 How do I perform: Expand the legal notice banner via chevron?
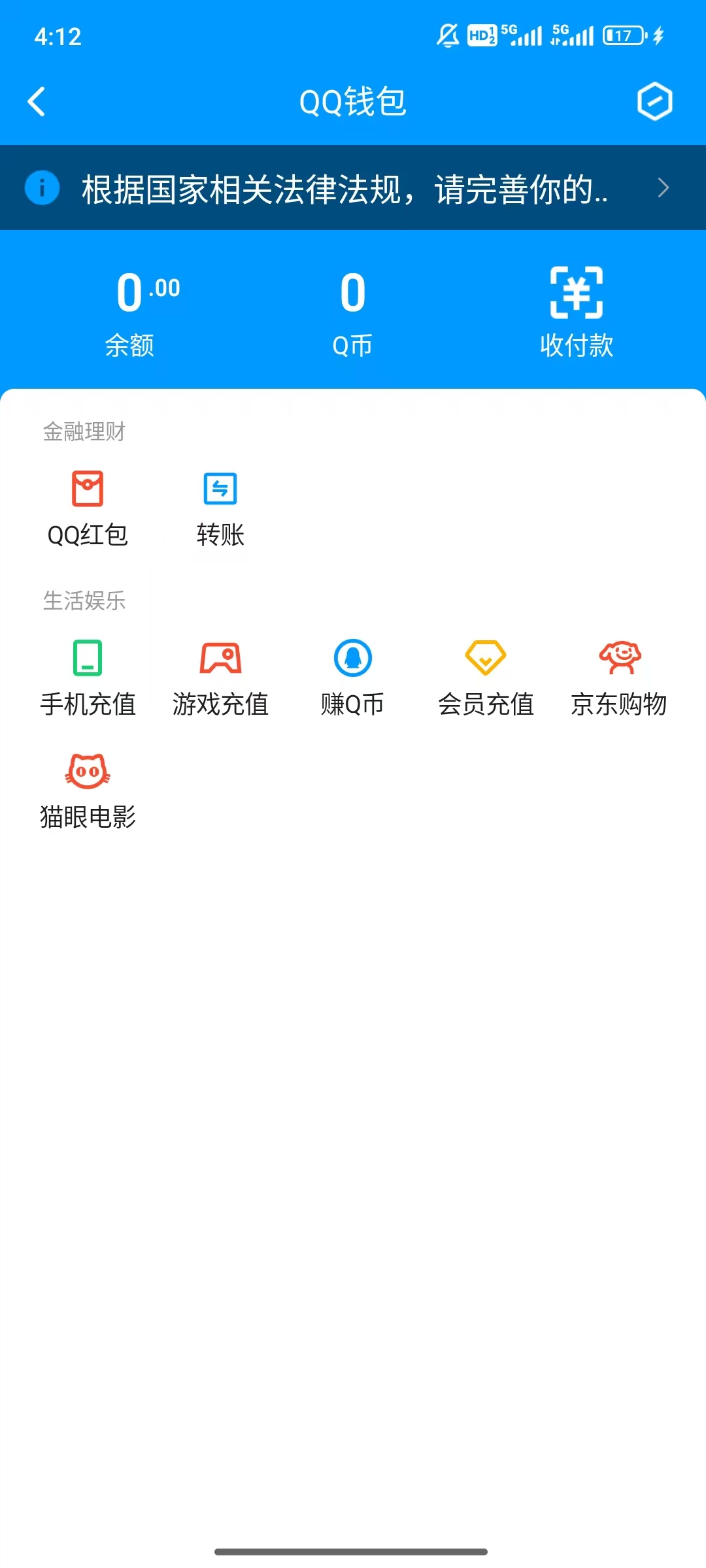664,188
